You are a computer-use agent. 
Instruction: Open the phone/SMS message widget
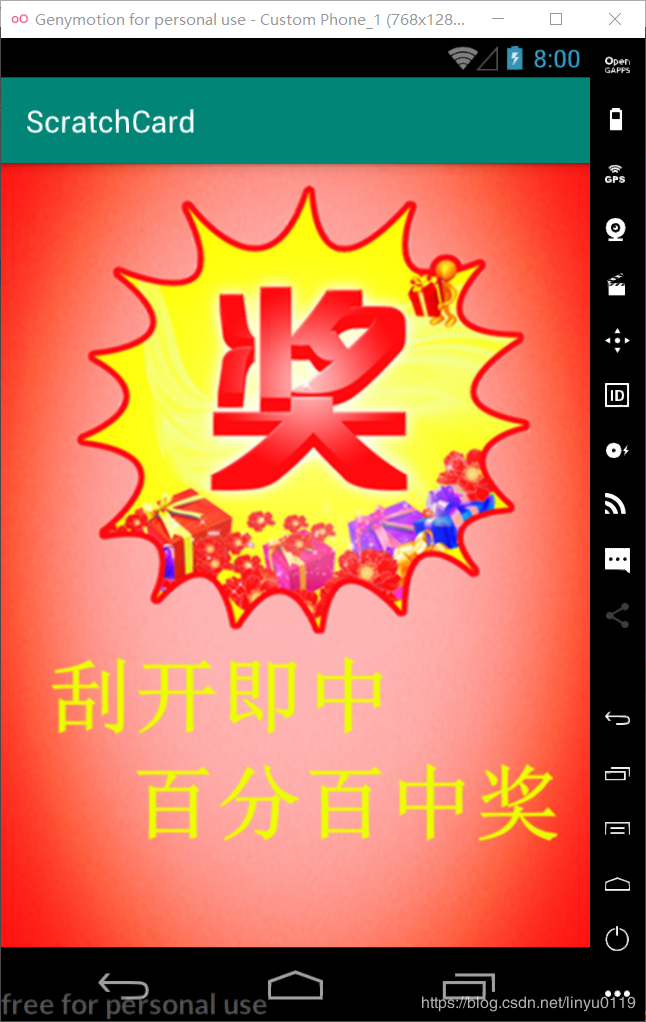pyautogui.click(x=617, y=559)
